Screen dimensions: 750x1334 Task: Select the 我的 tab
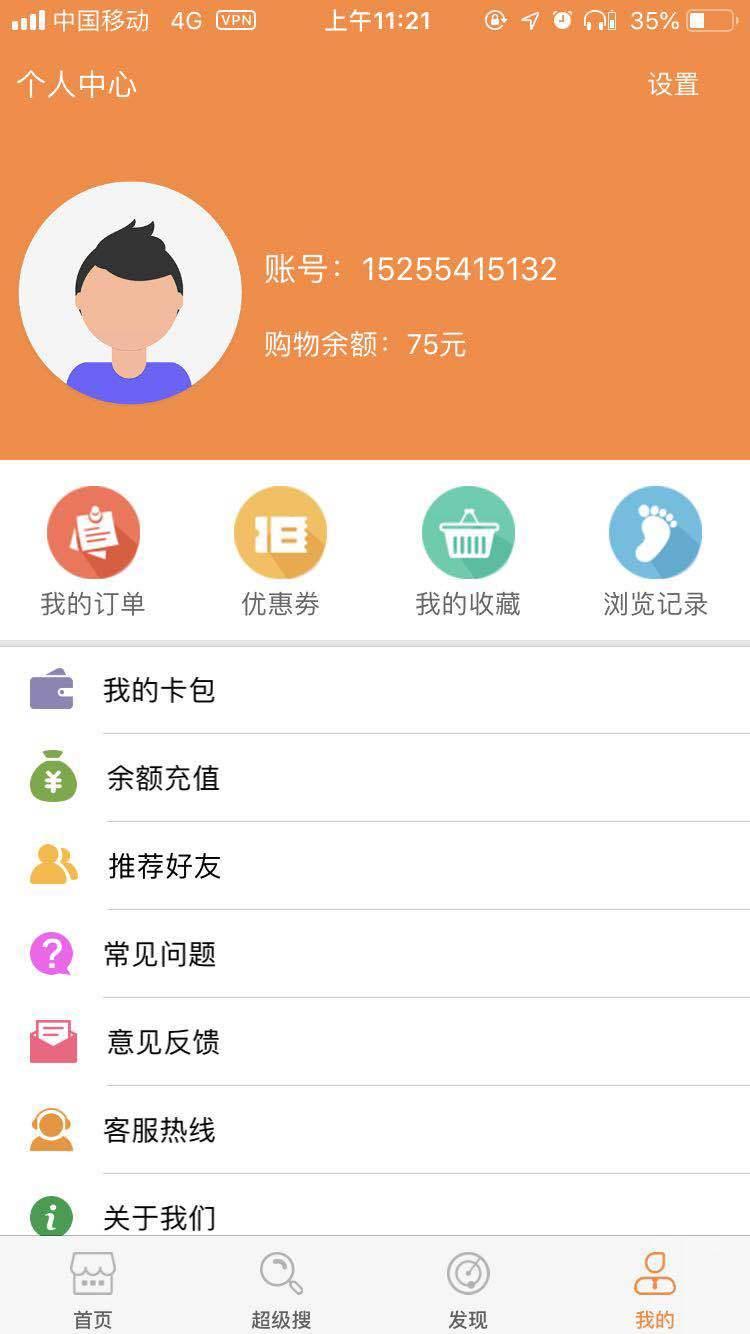(655, 1288)
